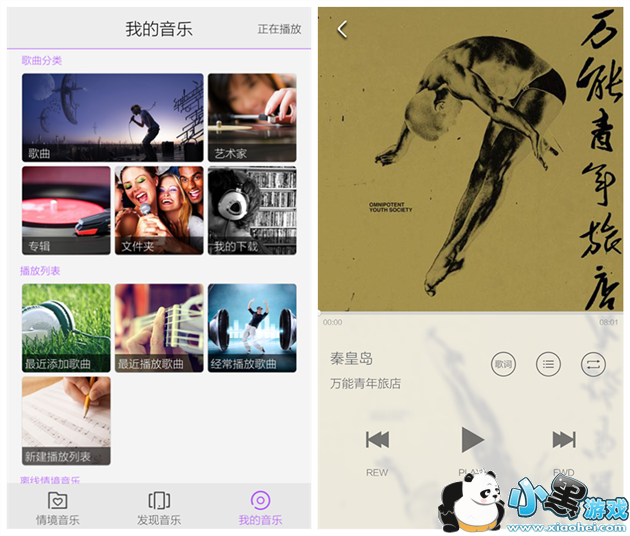Open the 歌曲 songs category
630x536 pixels.
(x=112, y=117)
